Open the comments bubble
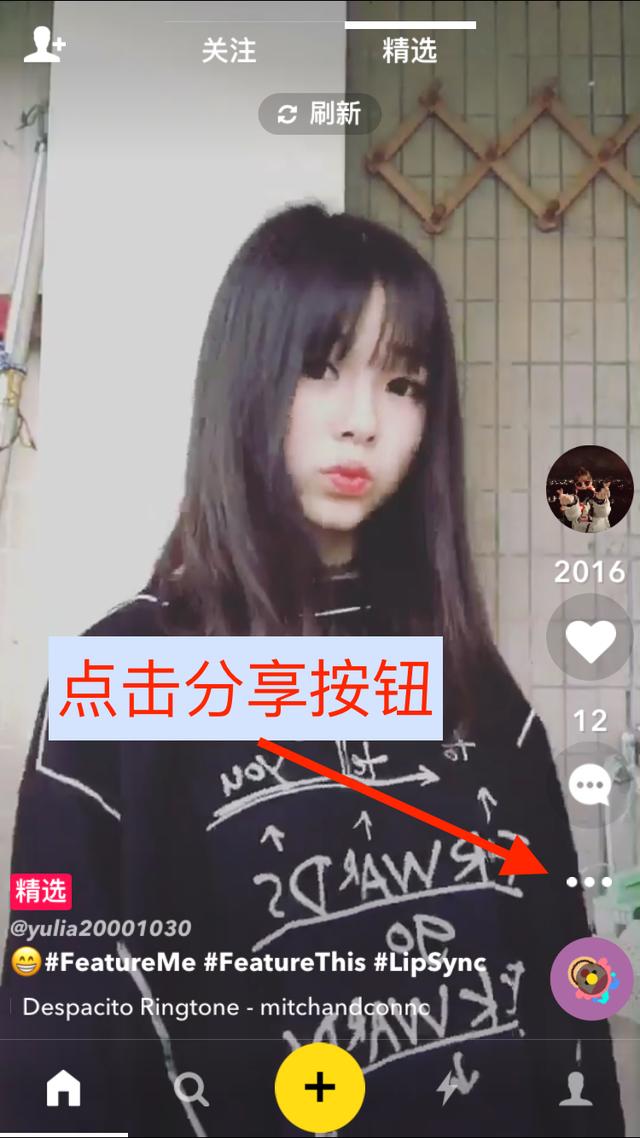640x1138 pixels. click(590, 785)
